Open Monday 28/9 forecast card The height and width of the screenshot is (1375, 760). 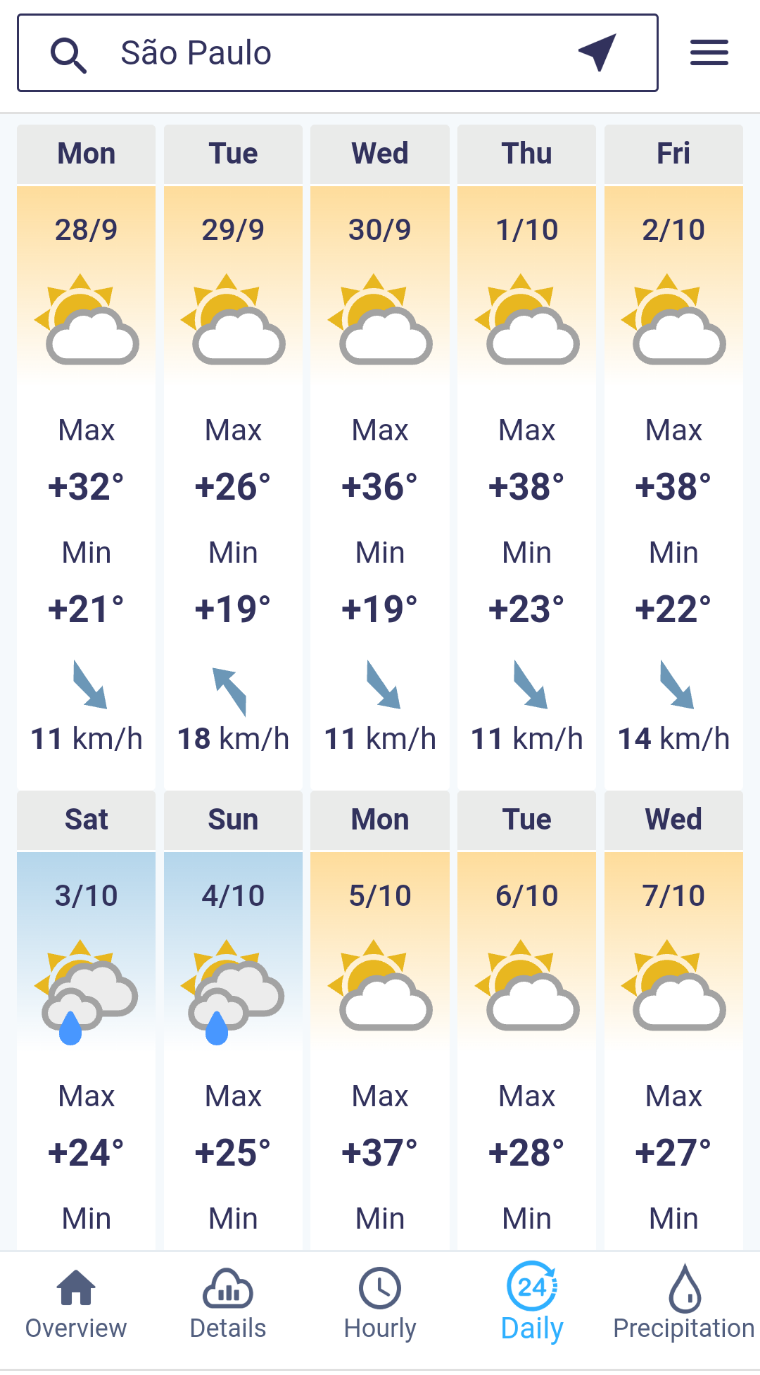click(x=87, y=456)
